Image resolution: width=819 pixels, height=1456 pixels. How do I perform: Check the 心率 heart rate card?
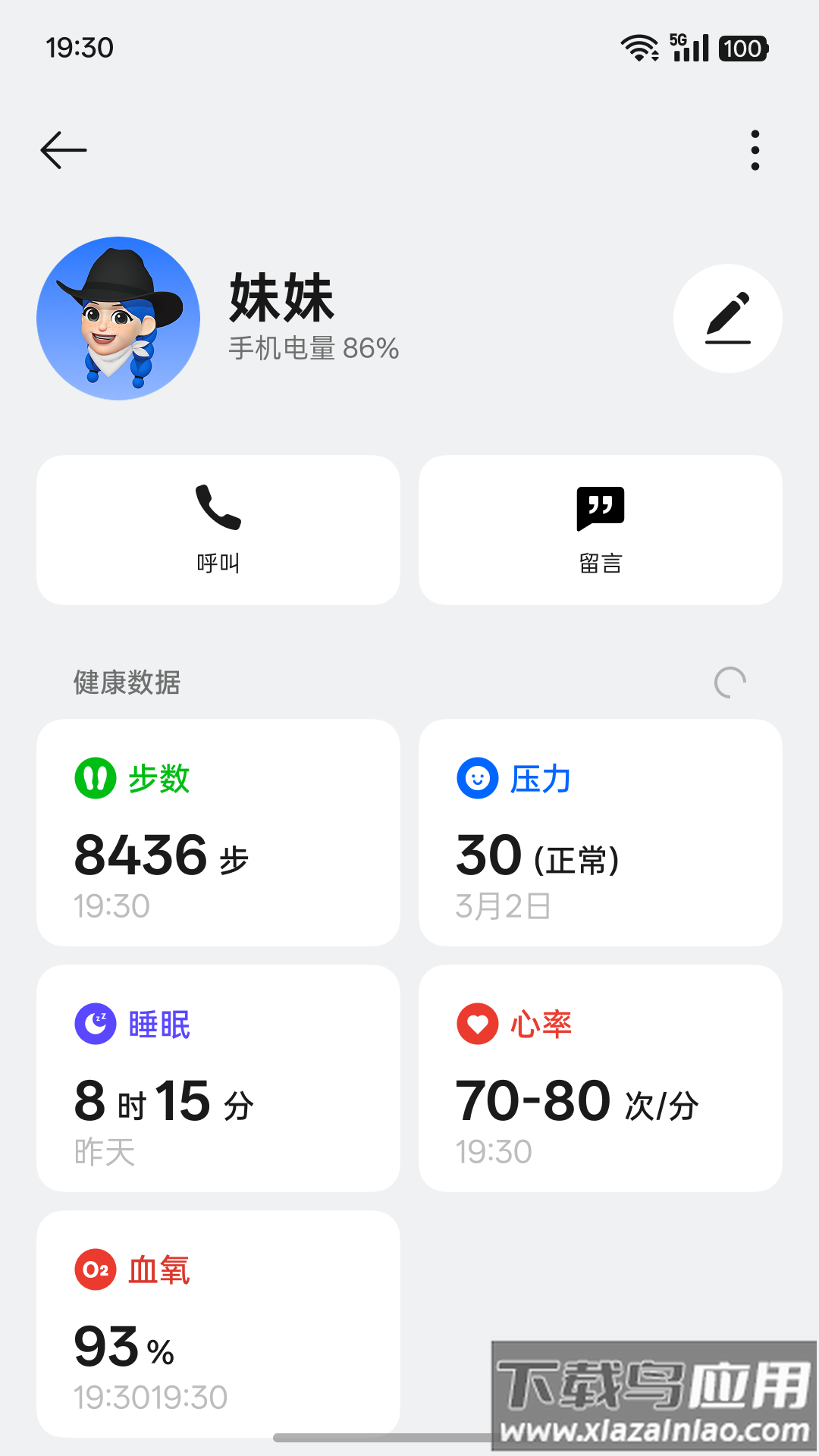coord(600,1078)
